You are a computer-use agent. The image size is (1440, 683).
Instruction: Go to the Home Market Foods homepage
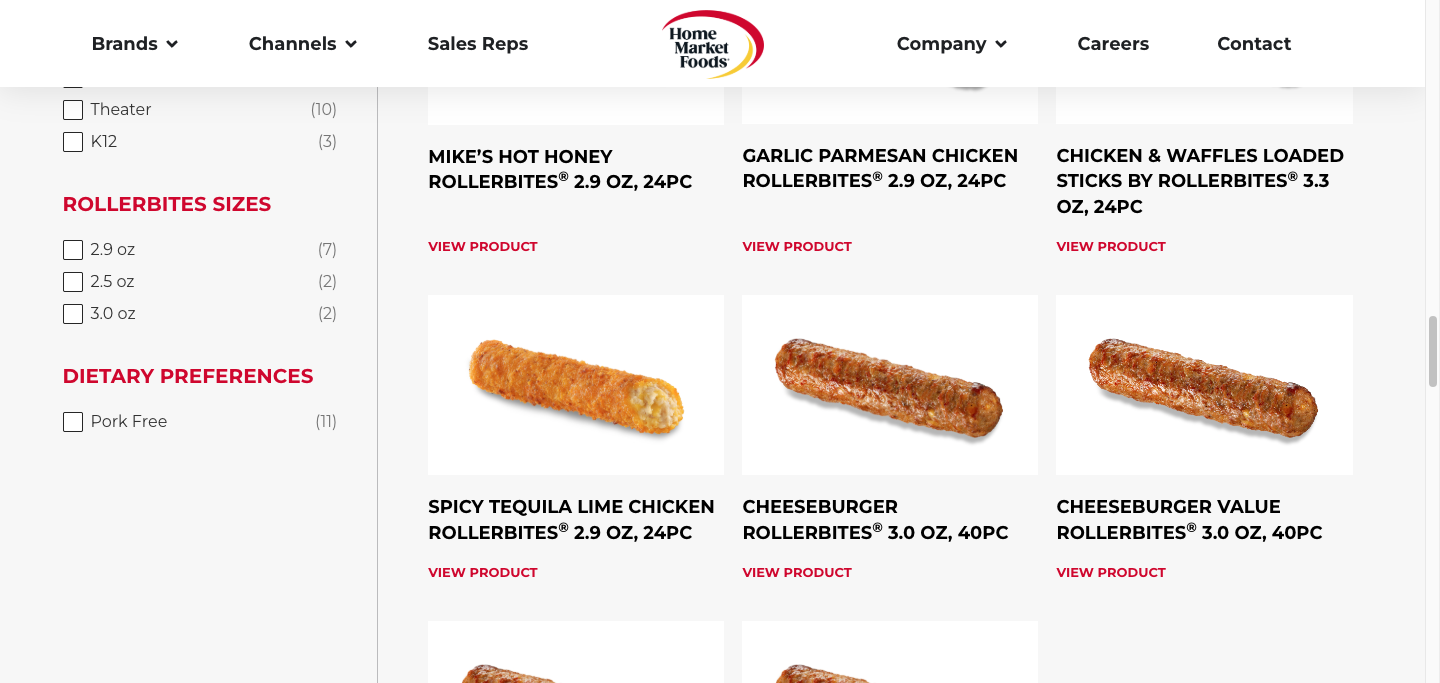(712, 45)
